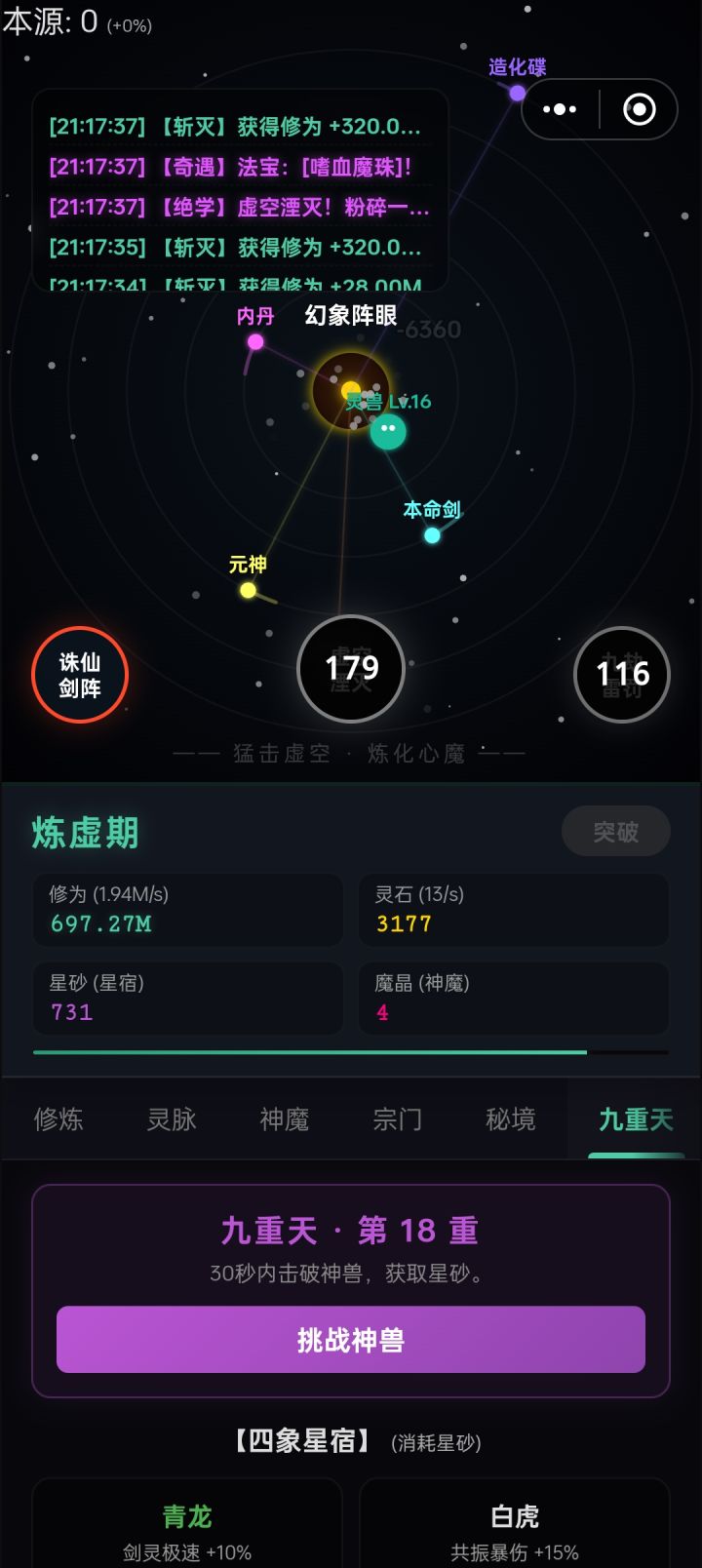Open the 秘境 tab
The width and height of the screenshot is (702, 1568).
pyautogui.click(x=510, y=1119)
